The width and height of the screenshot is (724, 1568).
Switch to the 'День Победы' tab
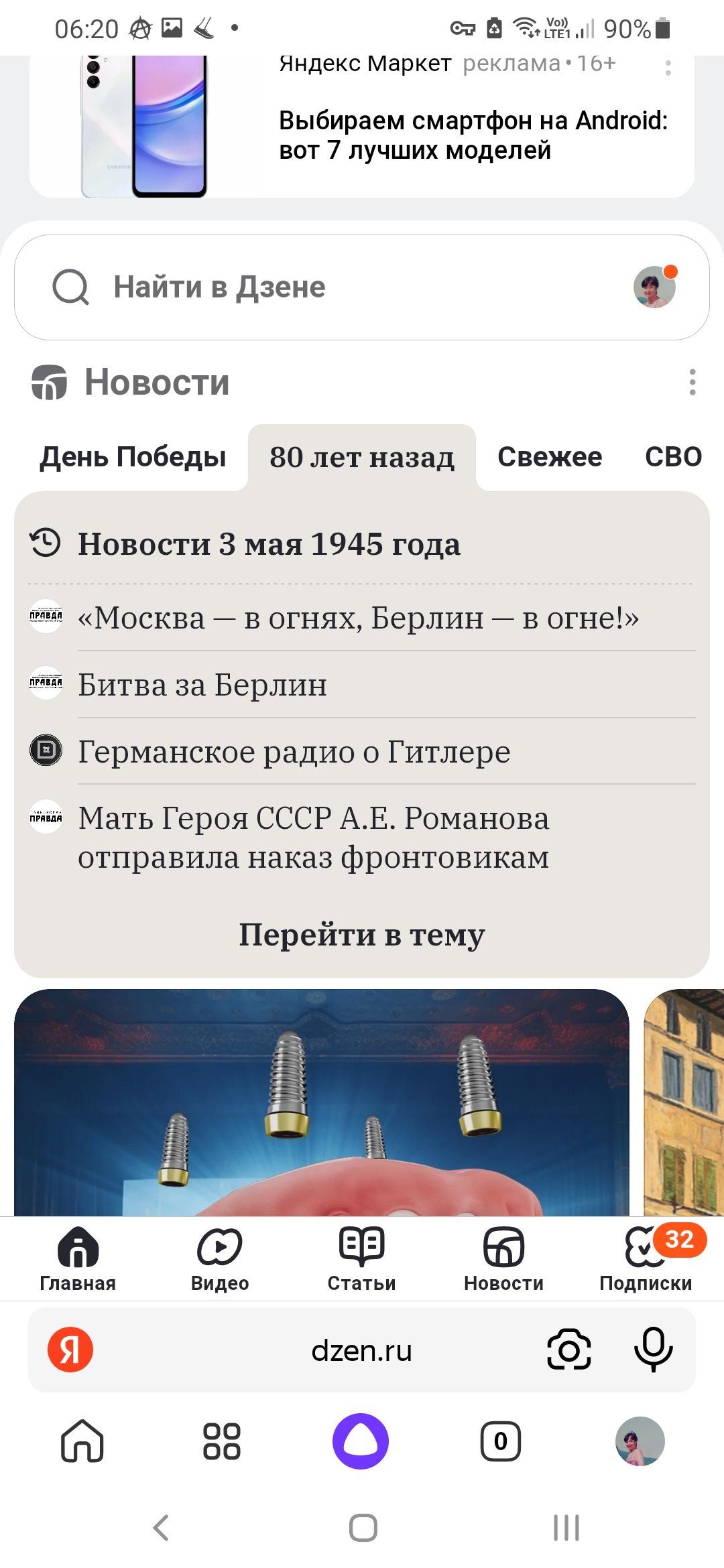click(x=133, y=457)
